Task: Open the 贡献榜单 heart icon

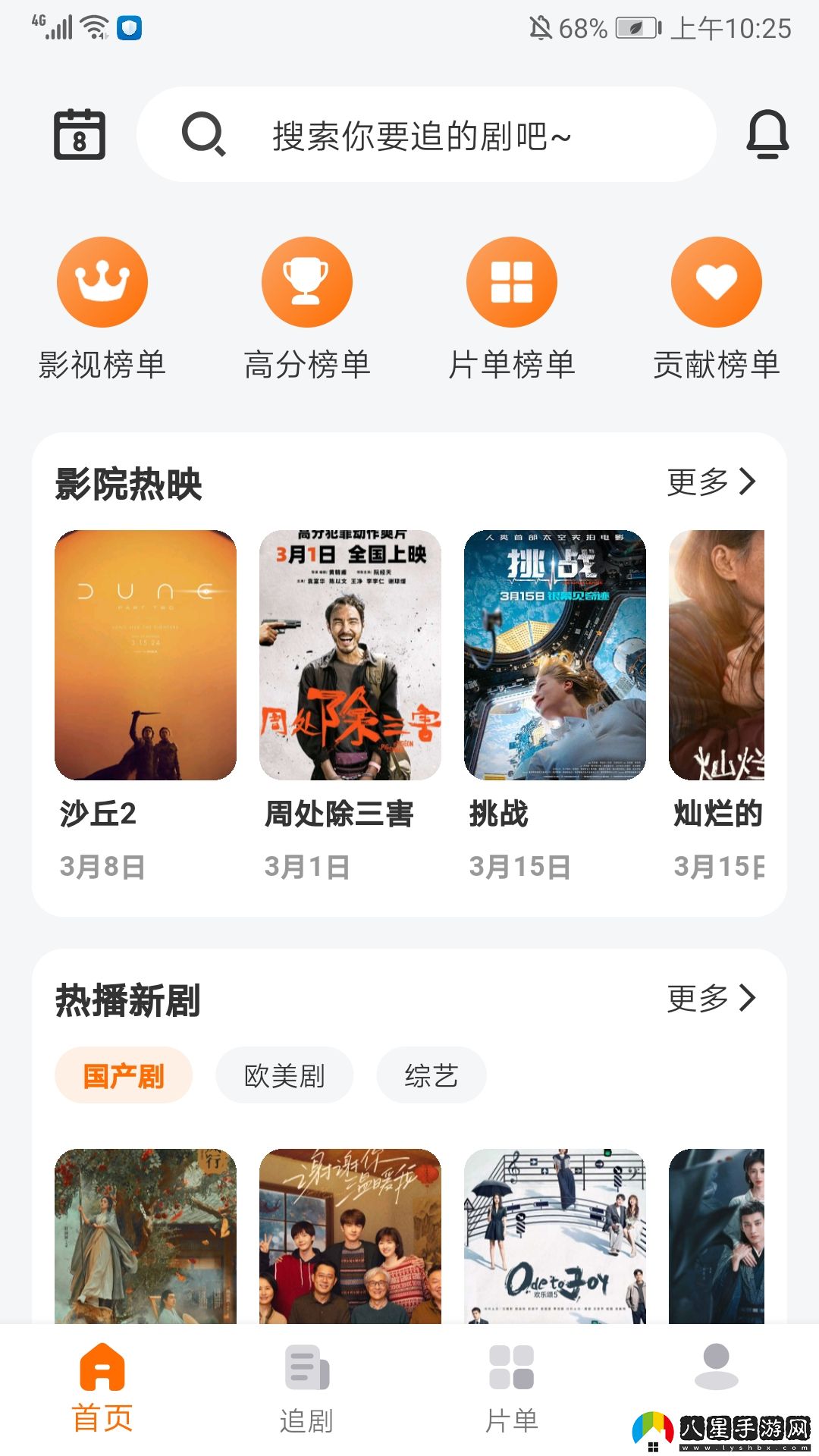Action: [715, 281]
